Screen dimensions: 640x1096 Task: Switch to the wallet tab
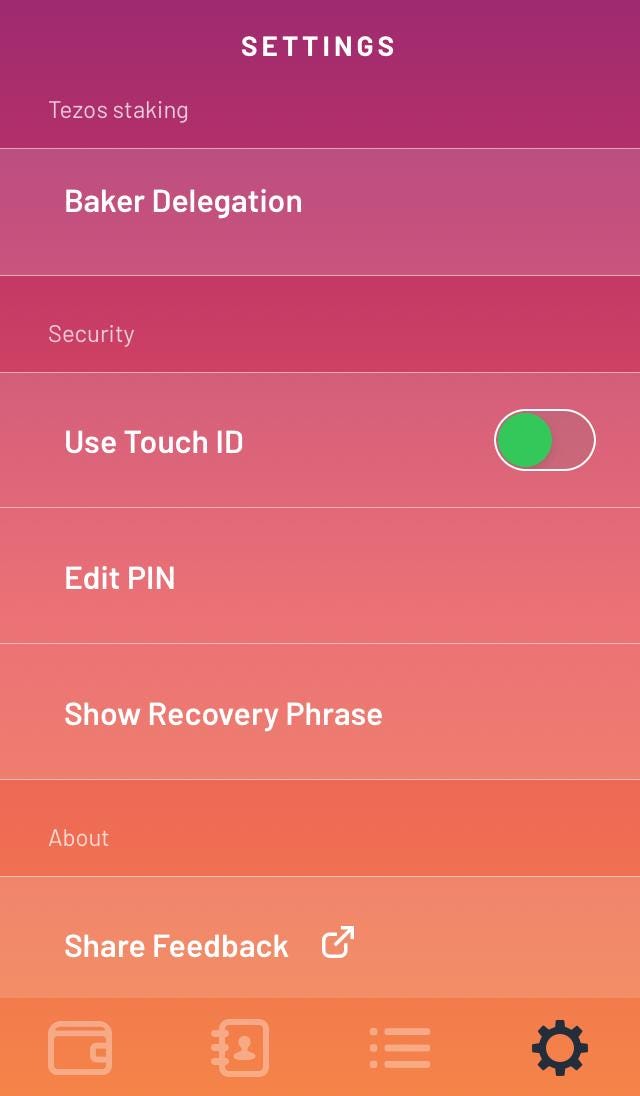click(x=80, y=1047)
